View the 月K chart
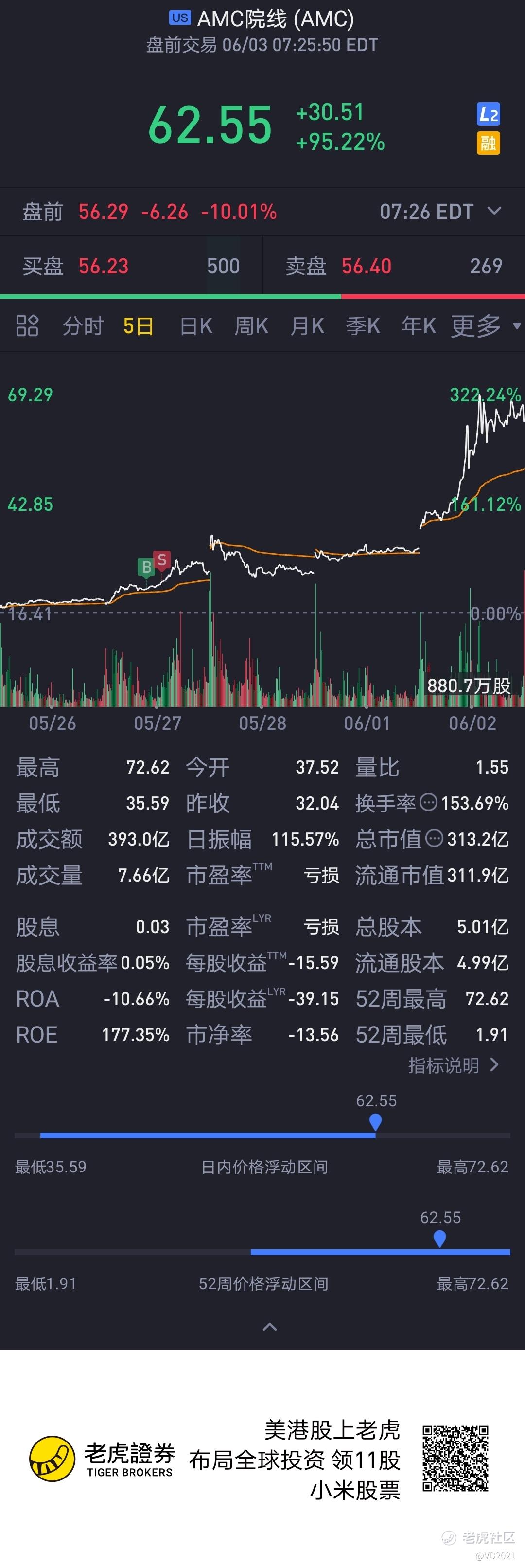 [x=307, y=326]
